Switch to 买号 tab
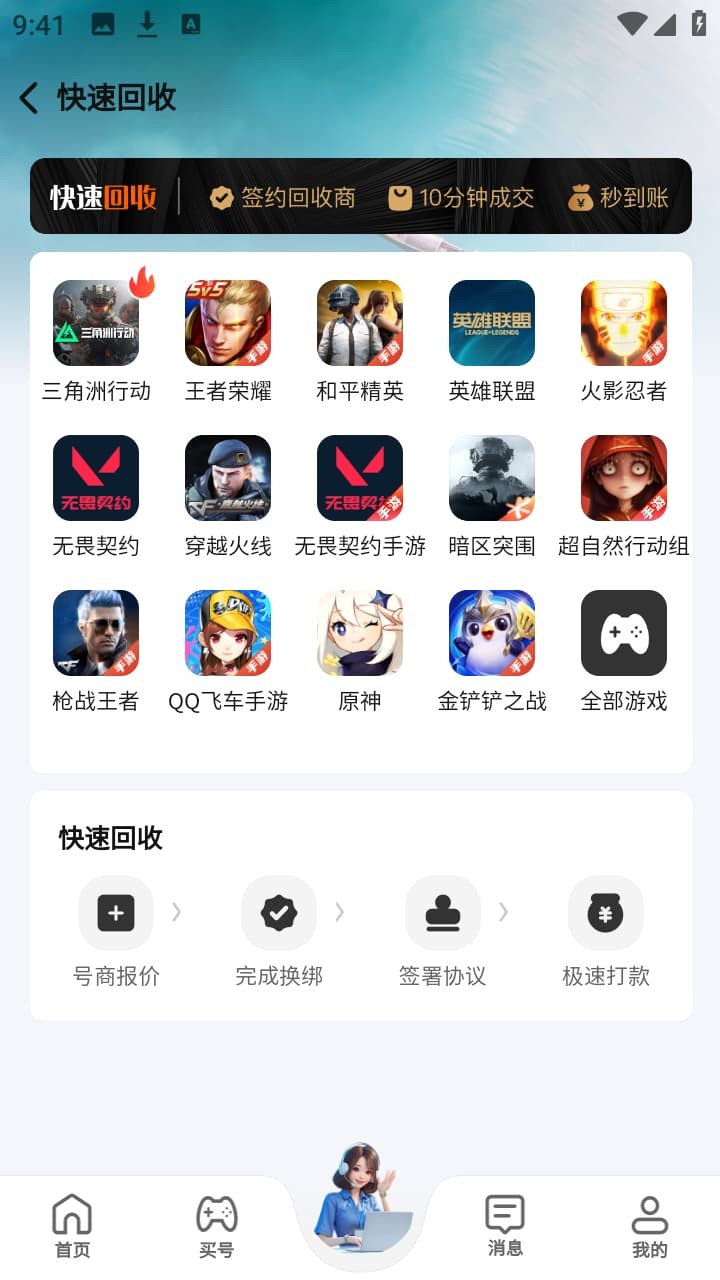The width and height of the screenshot is (720, 1280). pos(216,1225)
